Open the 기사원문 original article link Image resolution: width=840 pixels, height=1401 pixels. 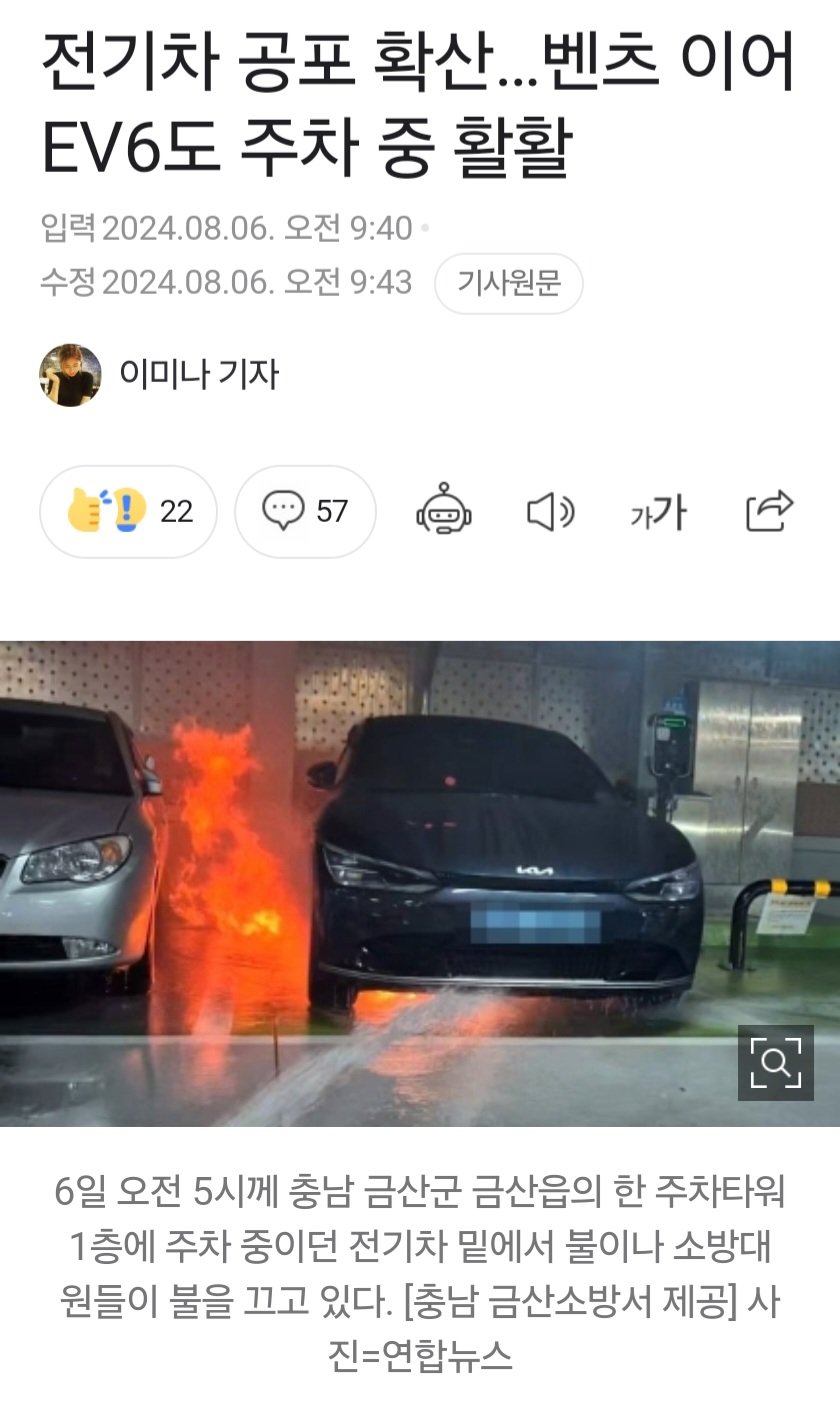(508, 284)
